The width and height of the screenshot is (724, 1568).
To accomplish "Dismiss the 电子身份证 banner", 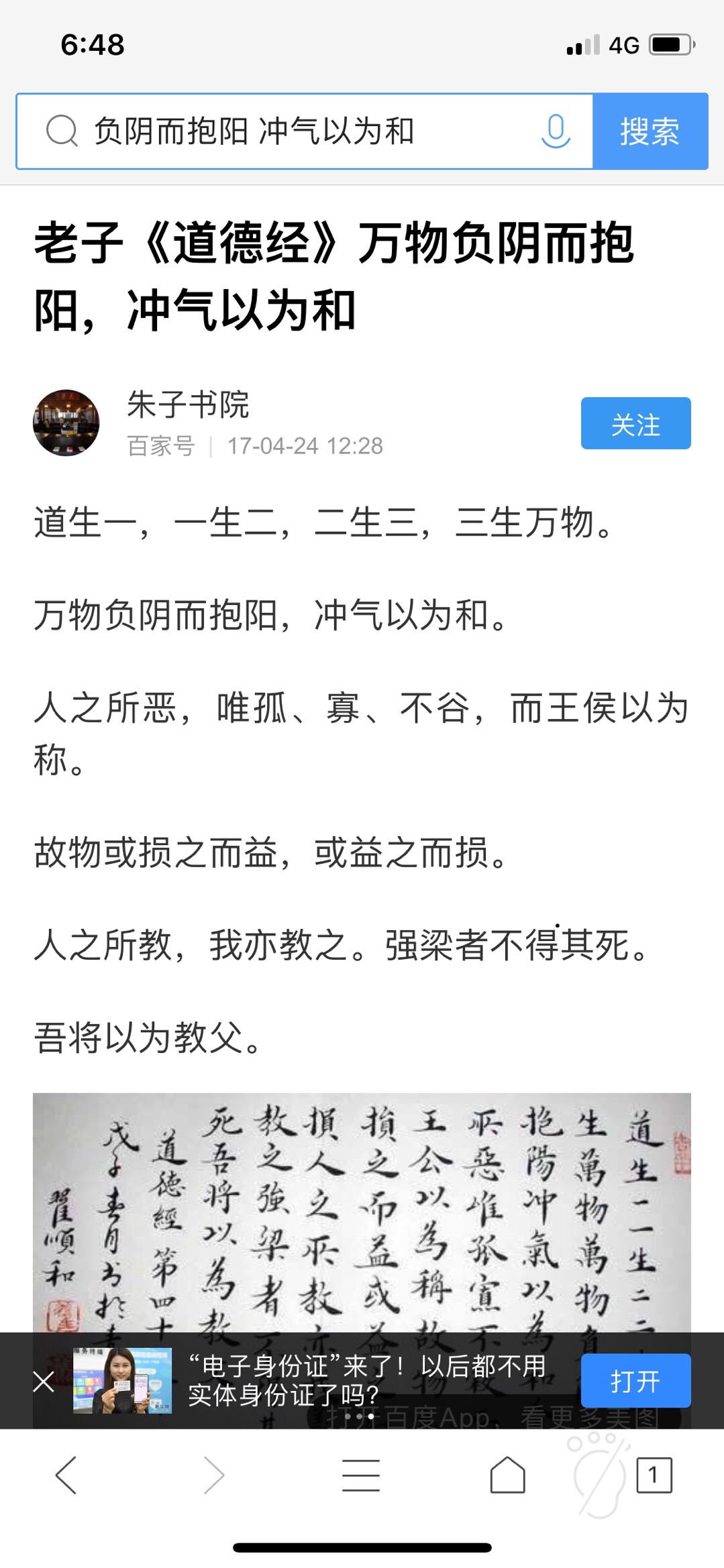I will (44, 1382).
